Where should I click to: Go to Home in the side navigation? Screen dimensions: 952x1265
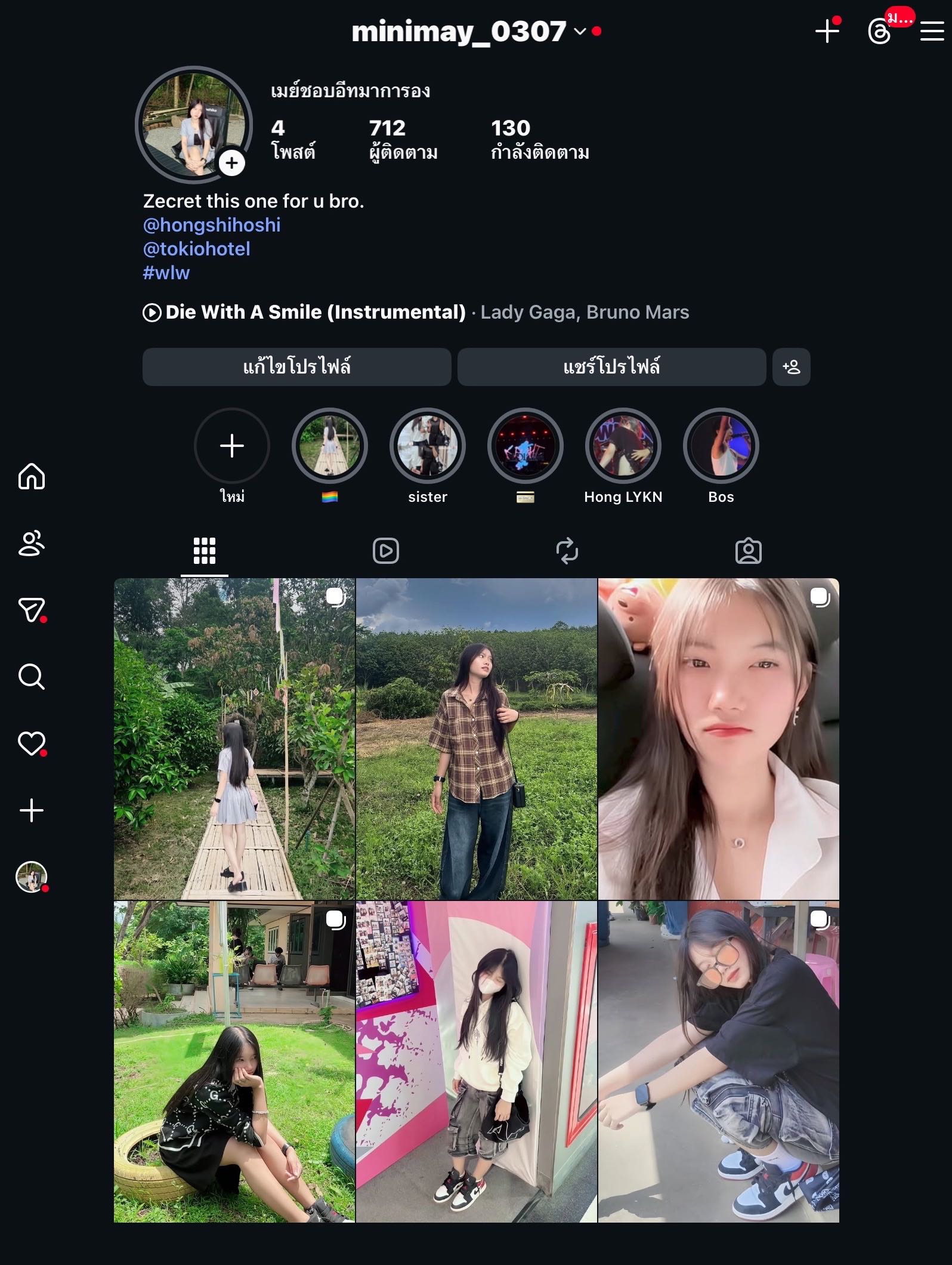[32, 476]
